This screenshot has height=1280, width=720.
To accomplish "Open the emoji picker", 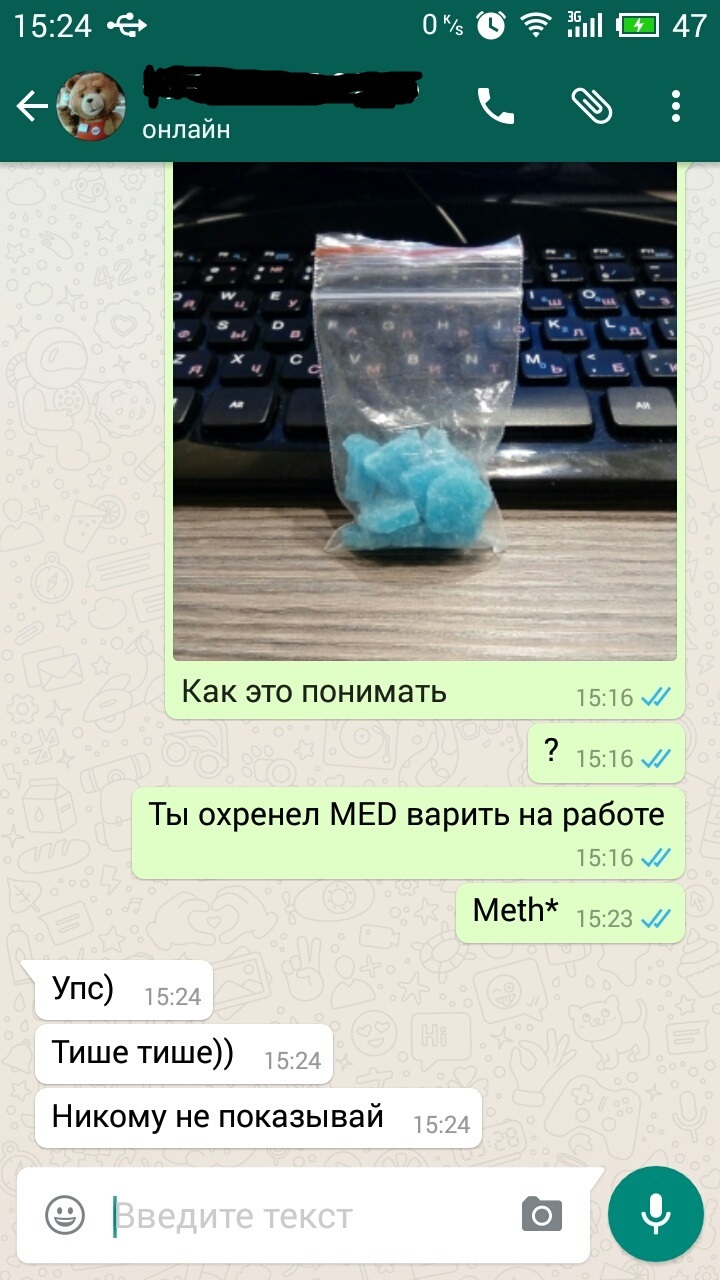I will coord(65,1215).
